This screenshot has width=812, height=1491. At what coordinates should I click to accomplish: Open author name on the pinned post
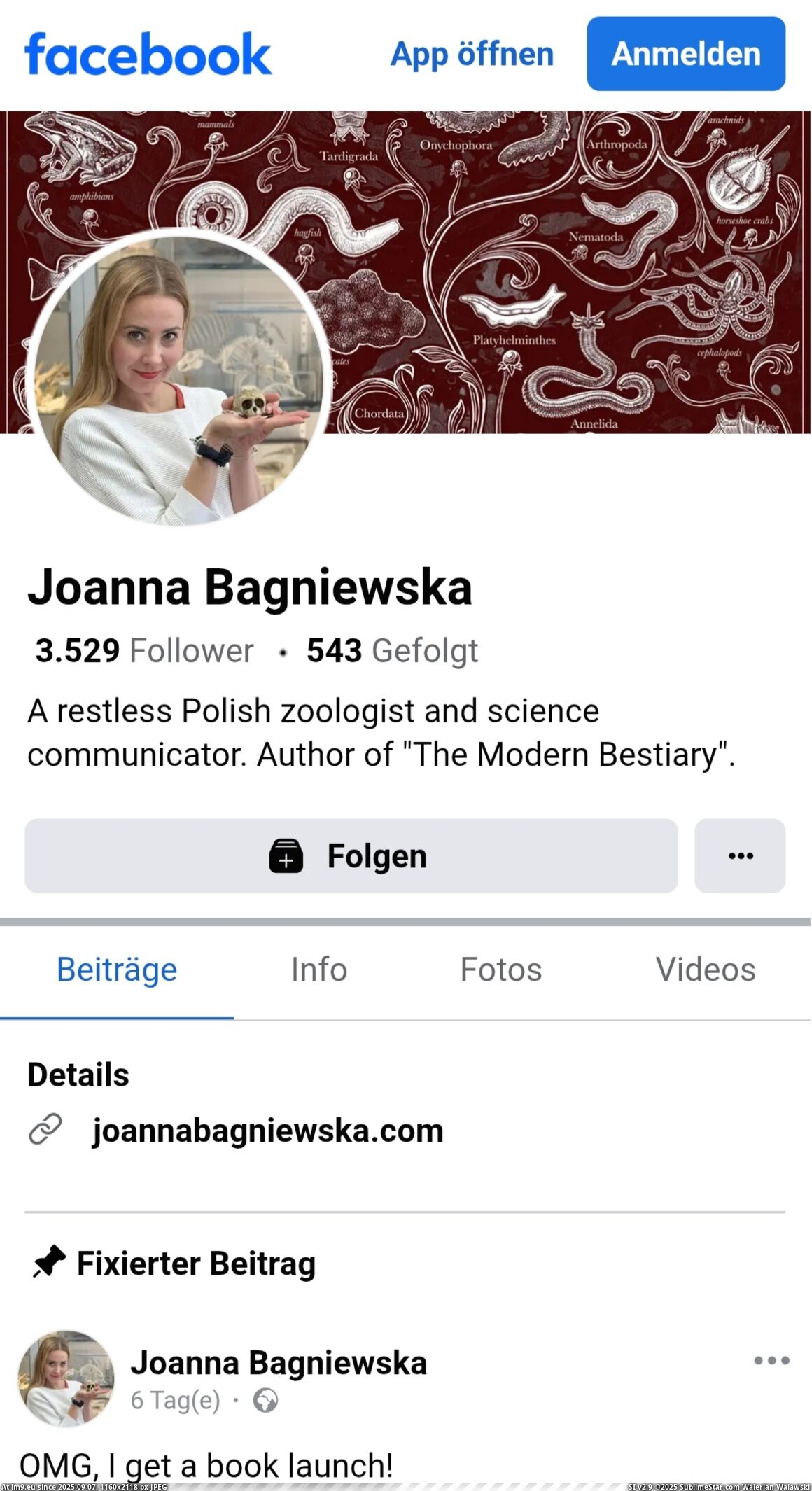[x=279, y=1362]
